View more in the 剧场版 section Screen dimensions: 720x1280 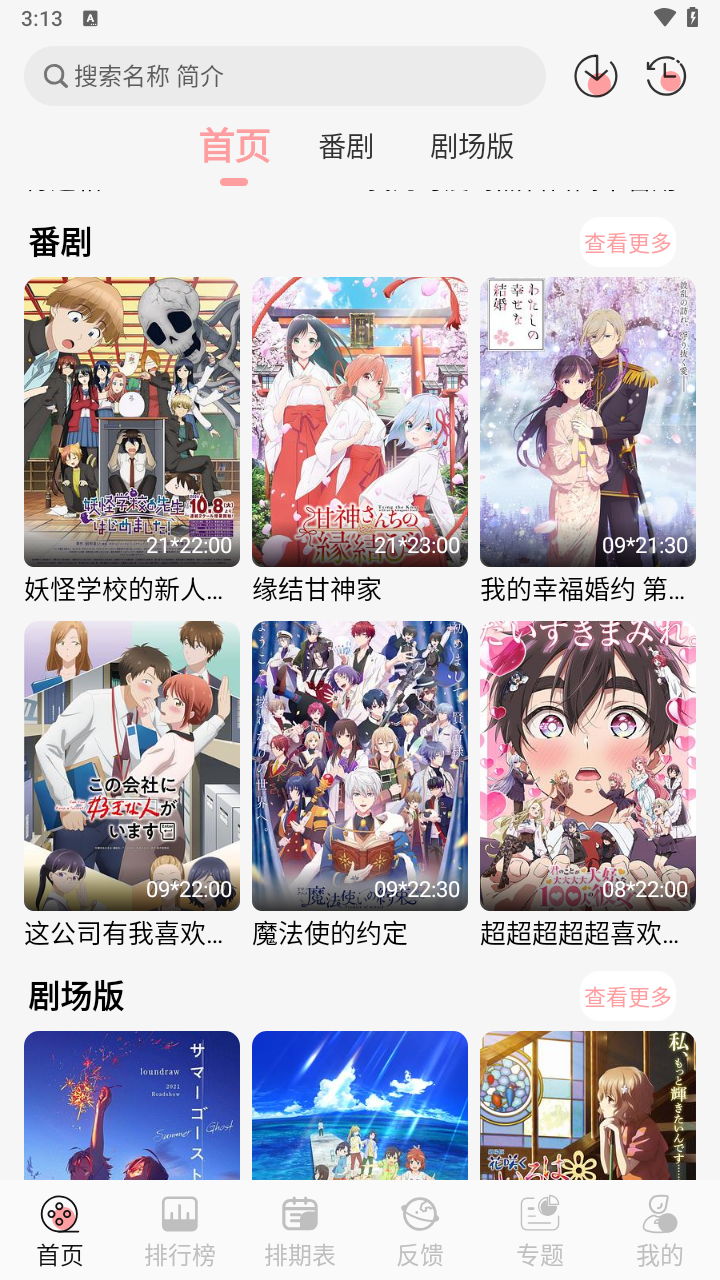click(x=628, y=997)
